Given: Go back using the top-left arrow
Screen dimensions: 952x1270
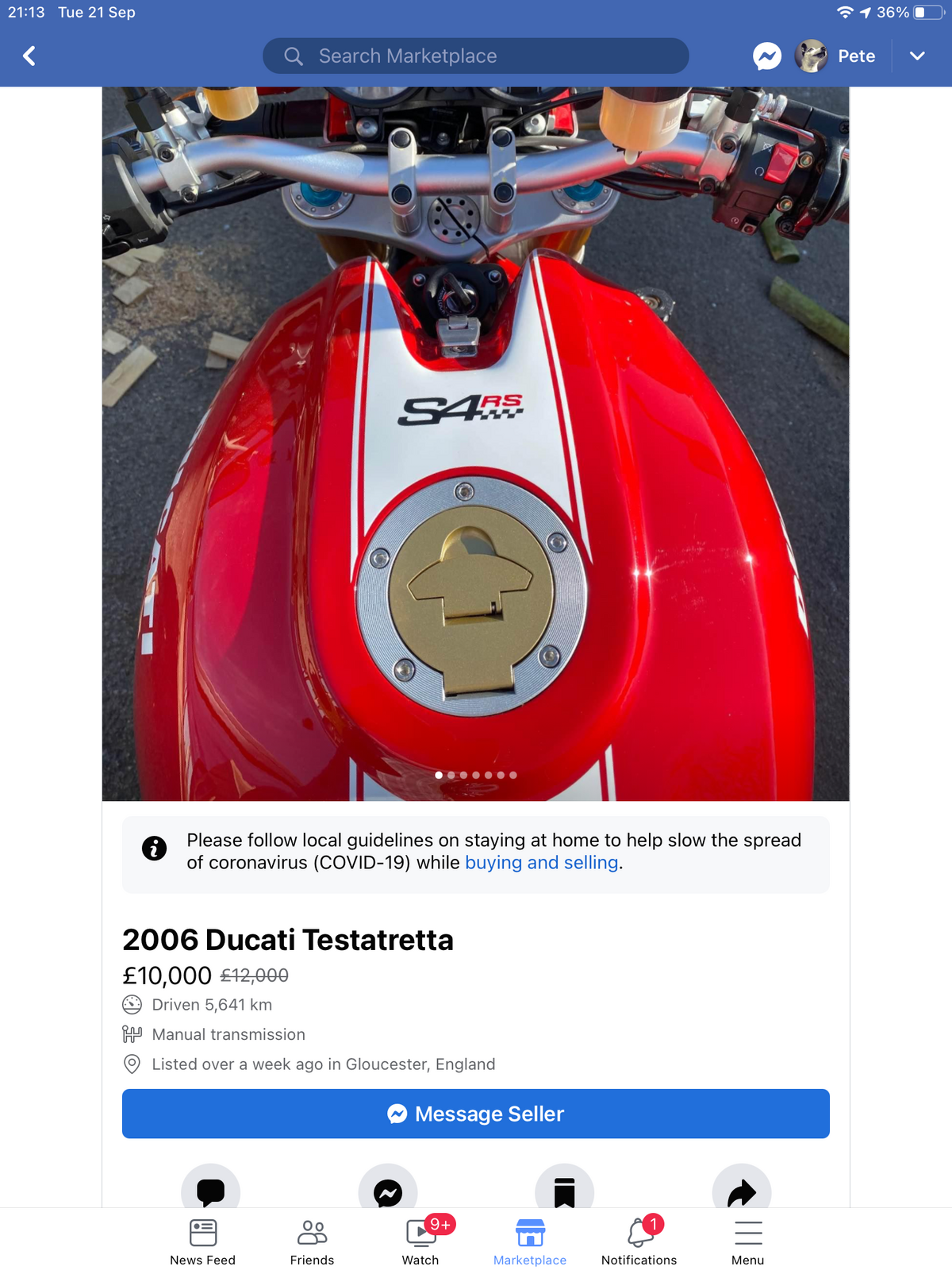Looking at the screenshot, I should 29,56.
